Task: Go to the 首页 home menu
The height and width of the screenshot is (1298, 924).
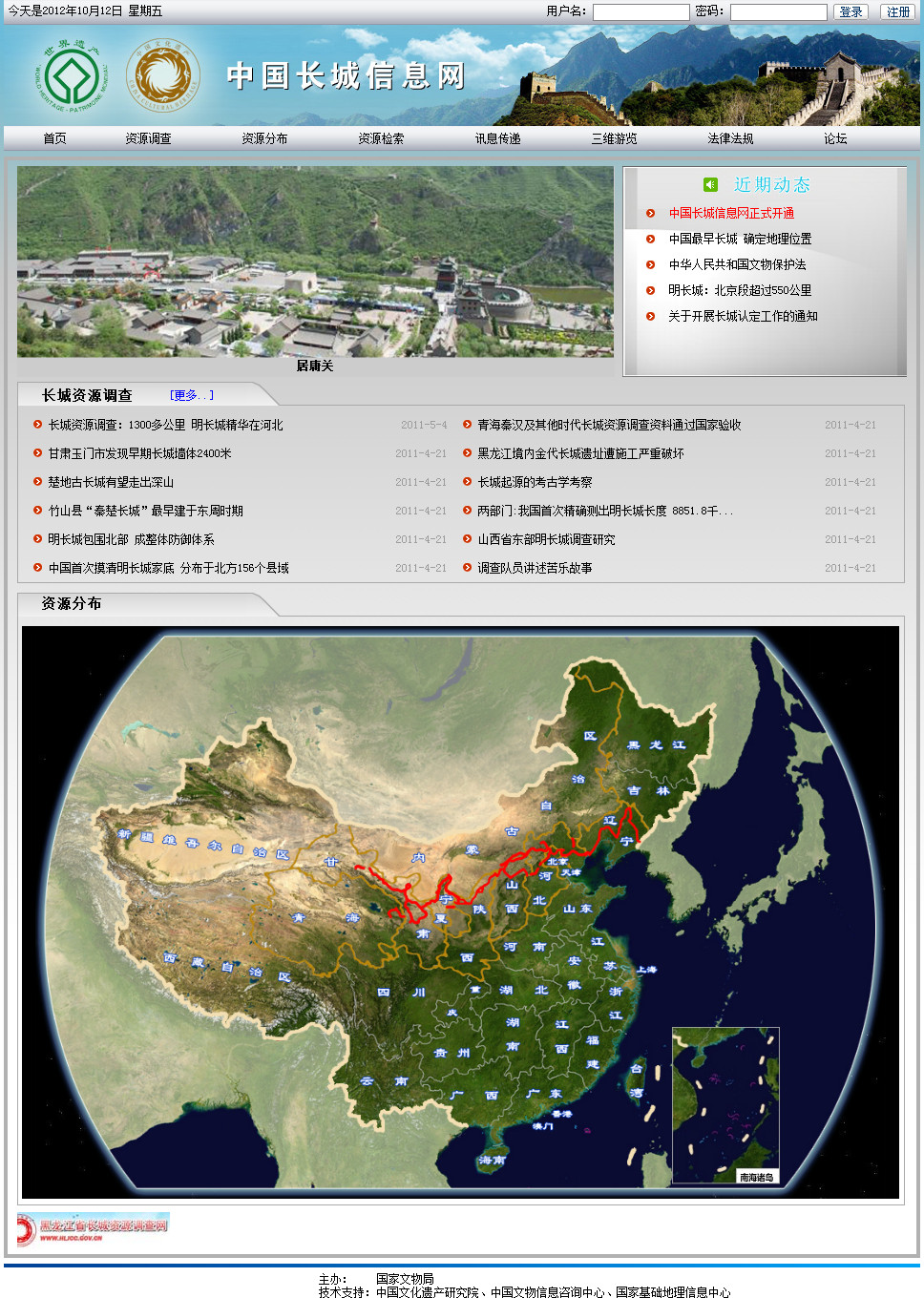Action: click(x=54, y=138)
